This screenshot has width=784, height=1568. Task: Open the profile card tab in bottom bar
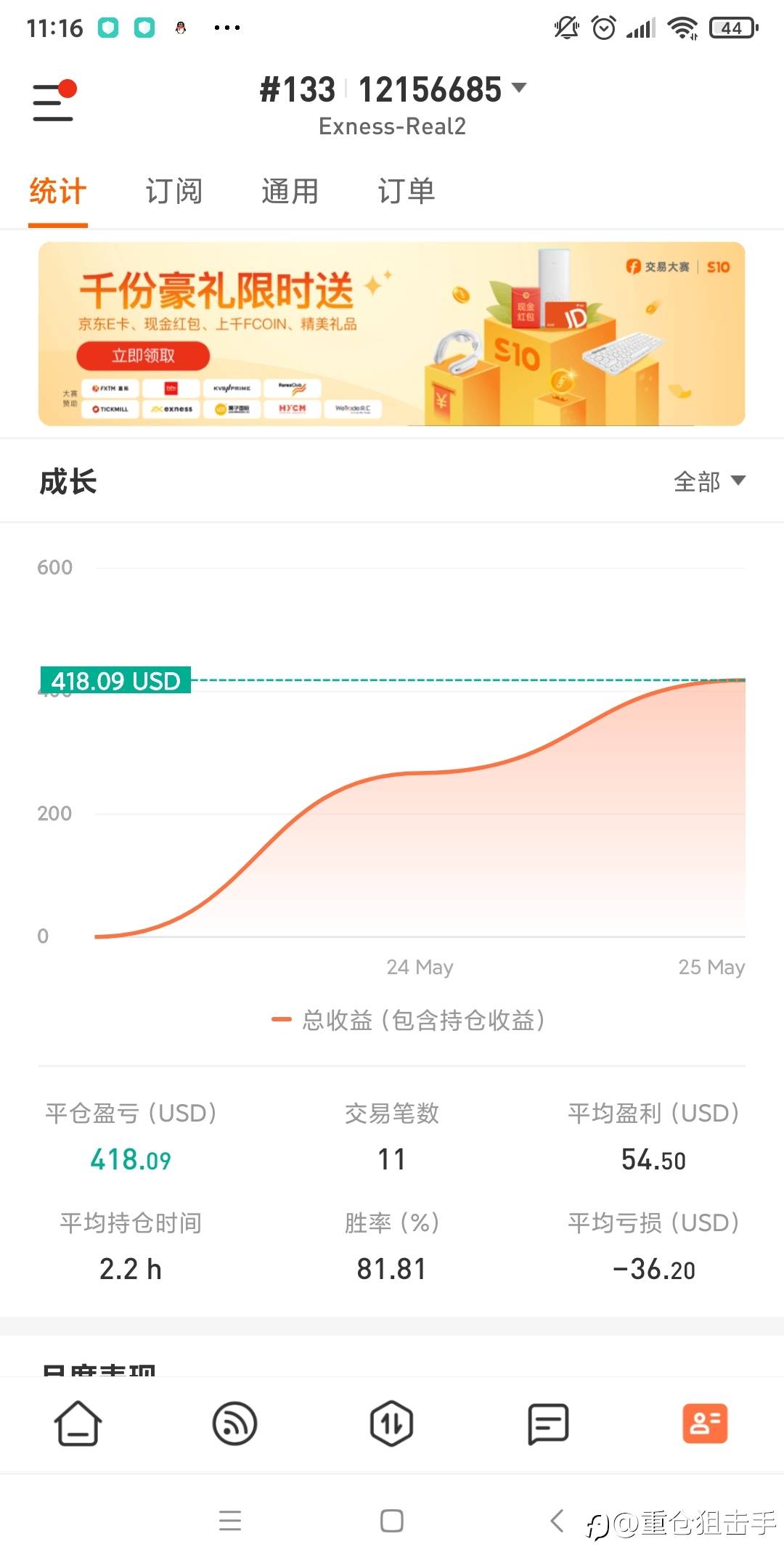pyautogui.click(x=705, y=1424)
